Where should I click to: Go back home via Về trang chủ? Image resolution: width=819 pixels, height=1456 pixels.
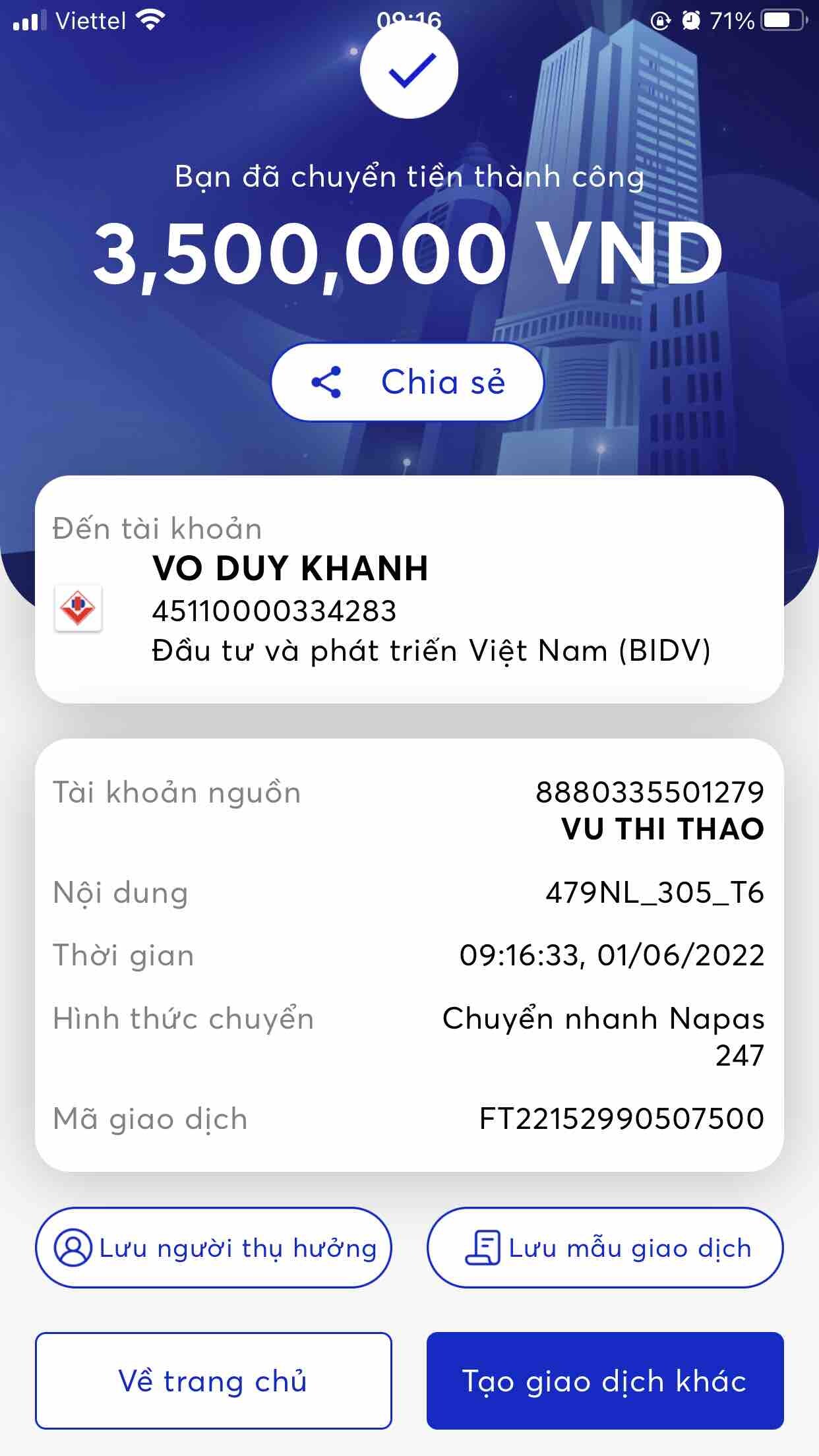coord(214,1381)
